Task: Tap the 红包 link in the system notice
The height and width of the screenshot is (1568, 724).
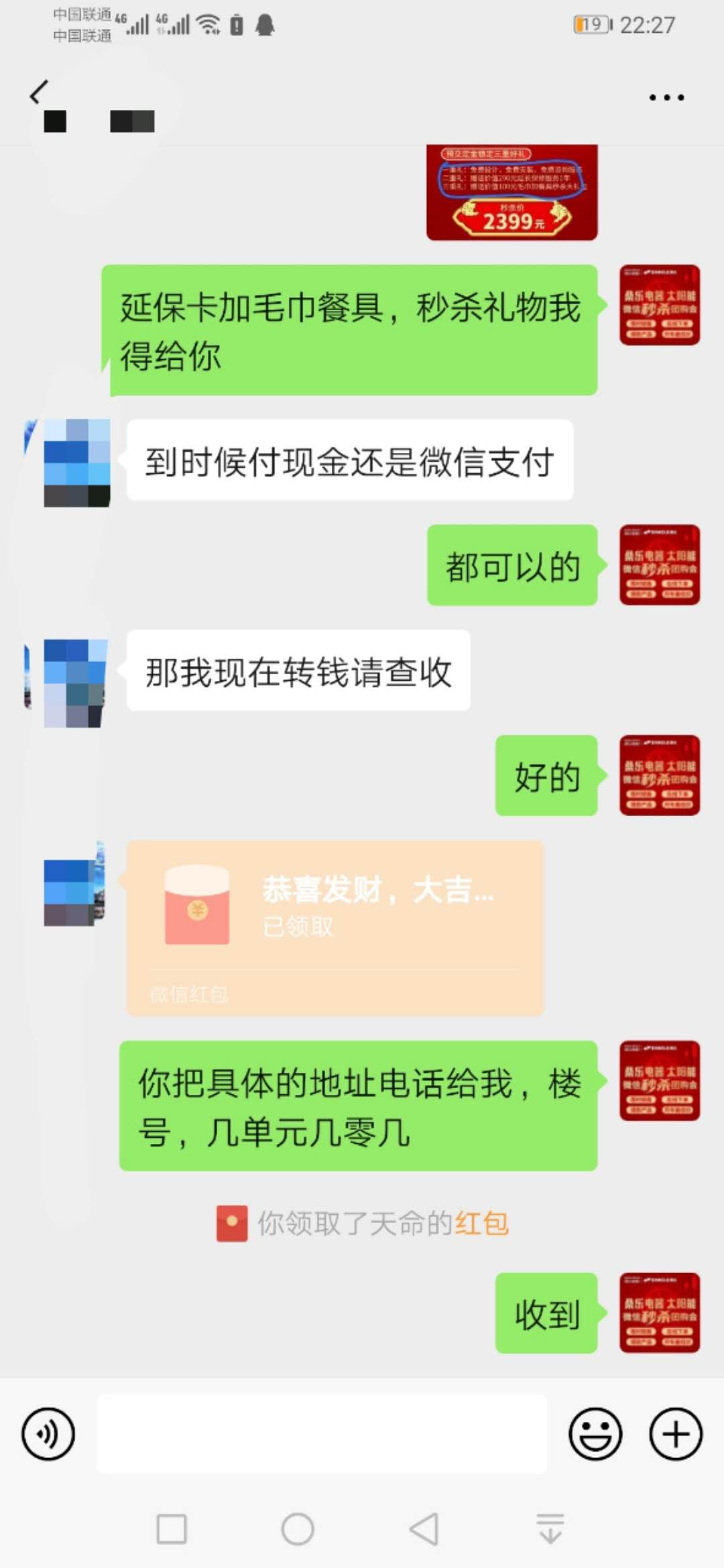Action: [481, 1224]
